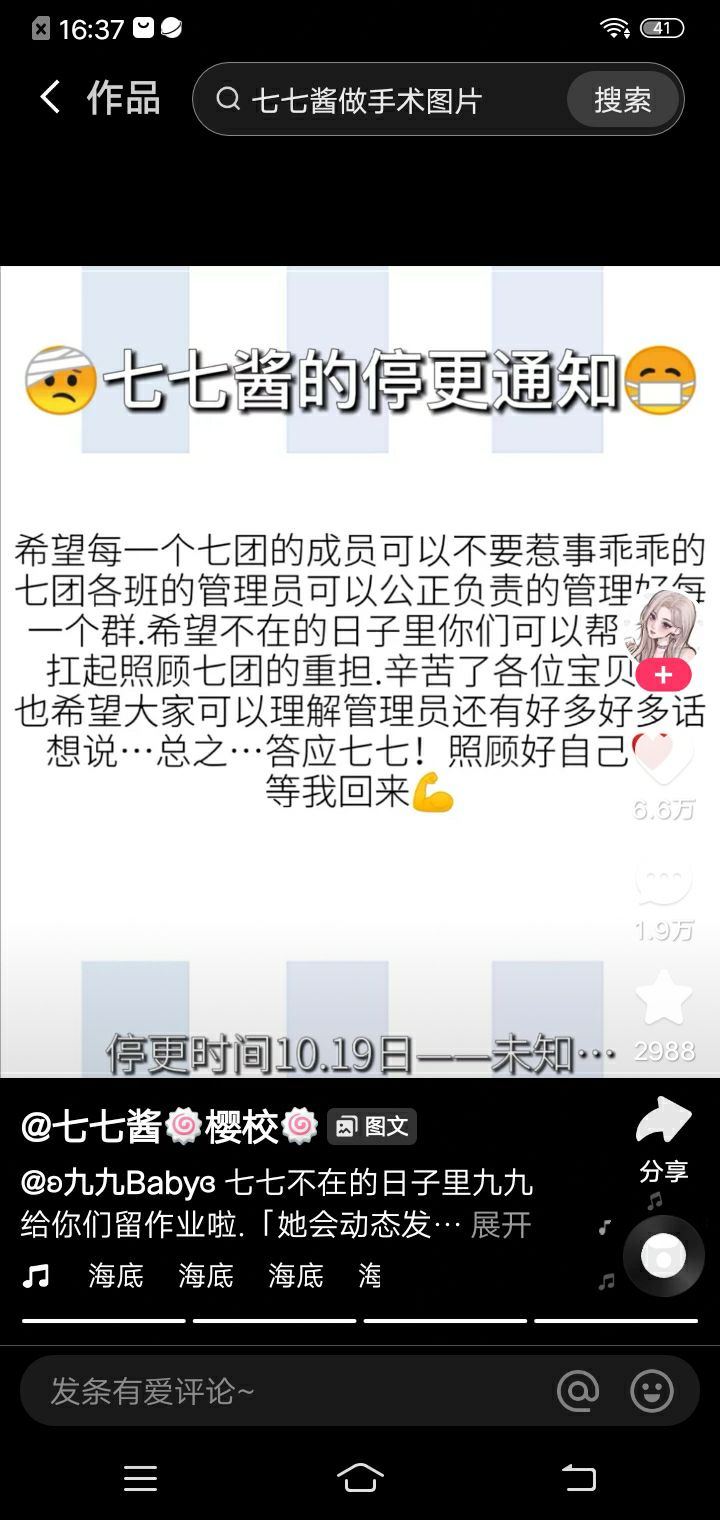Follow the creator with the plus badge
Viewport: 720px width, 1520px height.
click(663, 675)
